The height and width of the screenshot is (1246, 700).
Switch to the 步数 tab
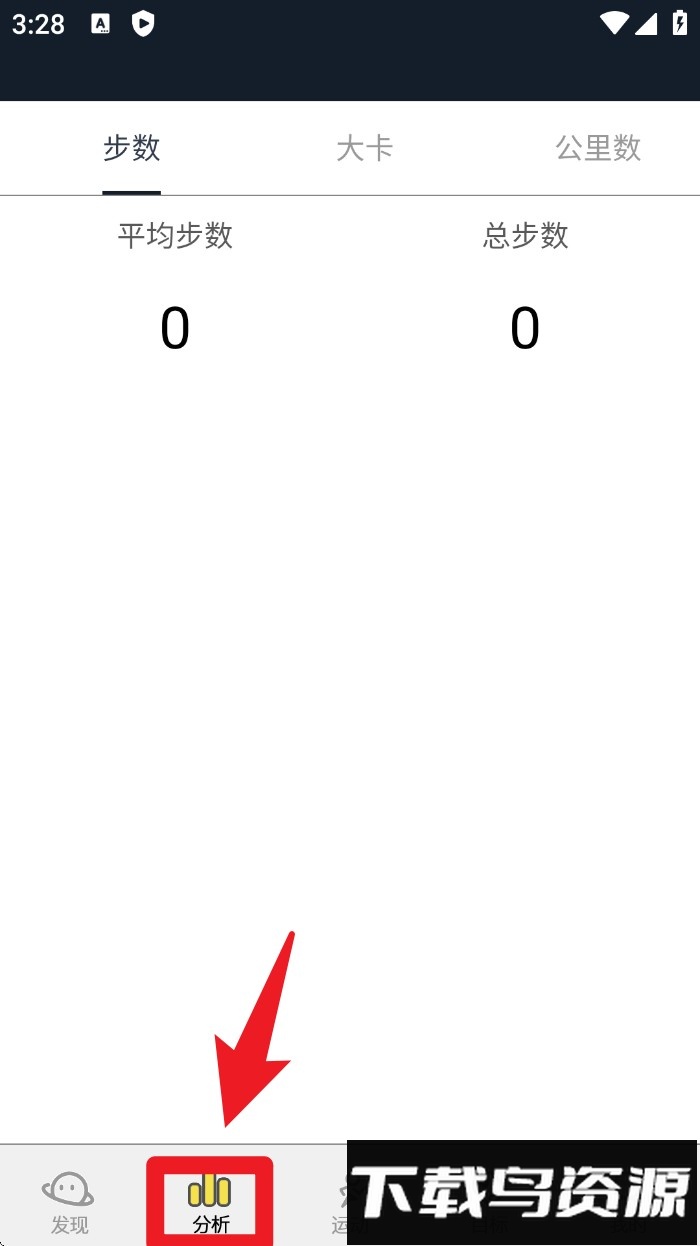coord(131,149)
